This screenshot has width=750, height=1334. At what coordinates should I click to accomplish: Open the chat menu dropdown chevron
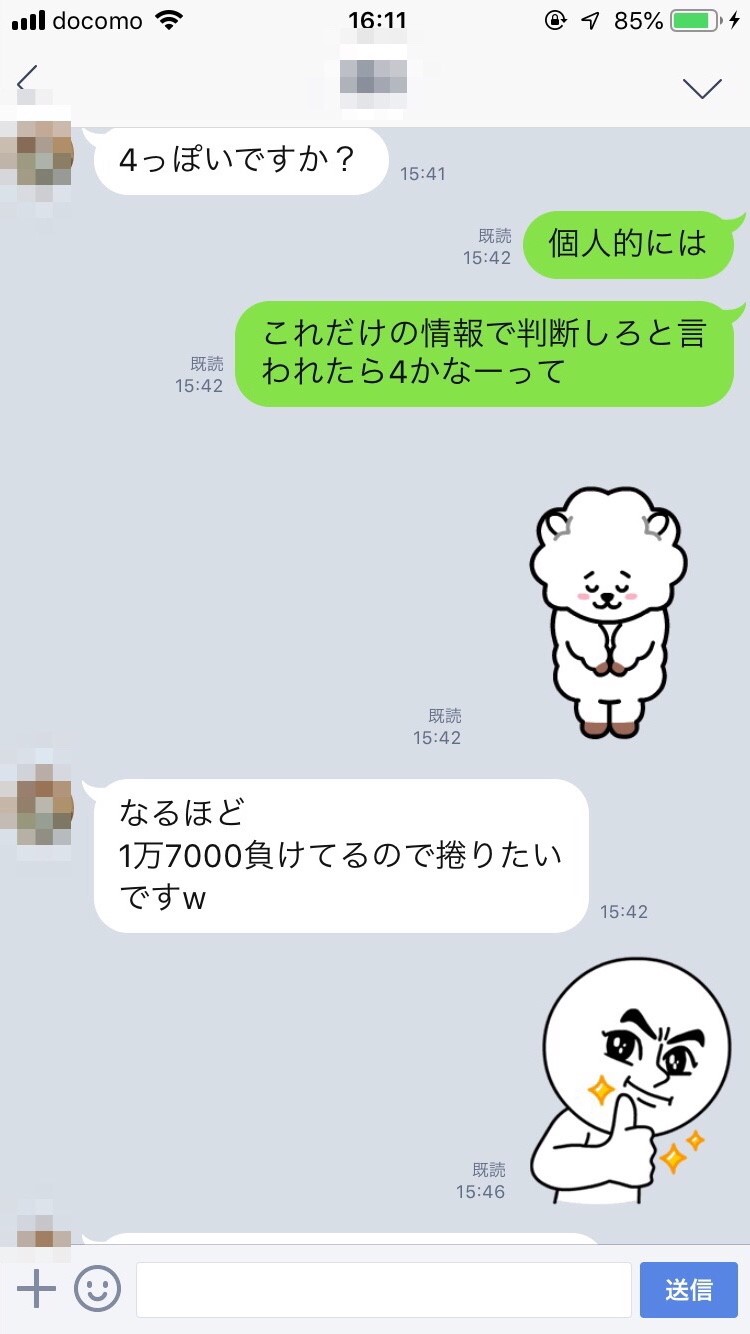pyautogui.click(x=702, y=88)
